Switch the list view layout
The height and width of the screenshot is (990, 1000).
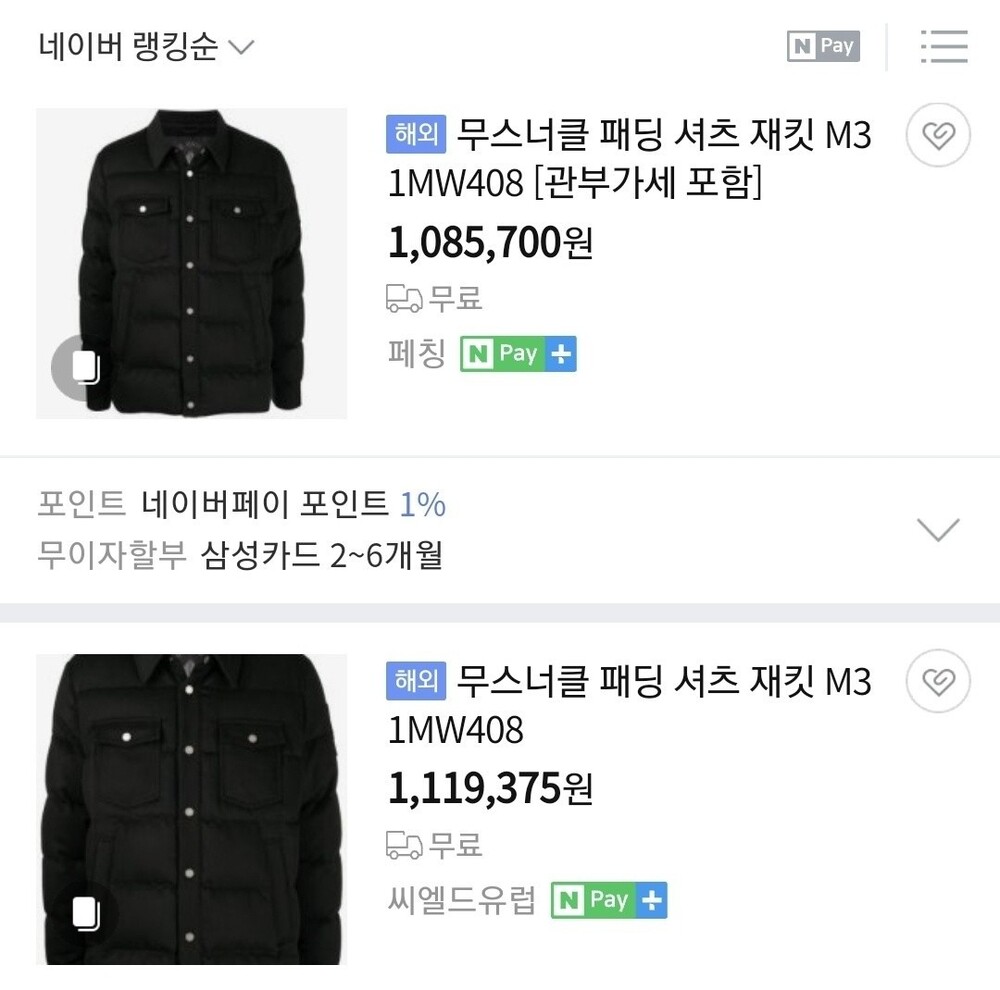[x=943, y=46]
